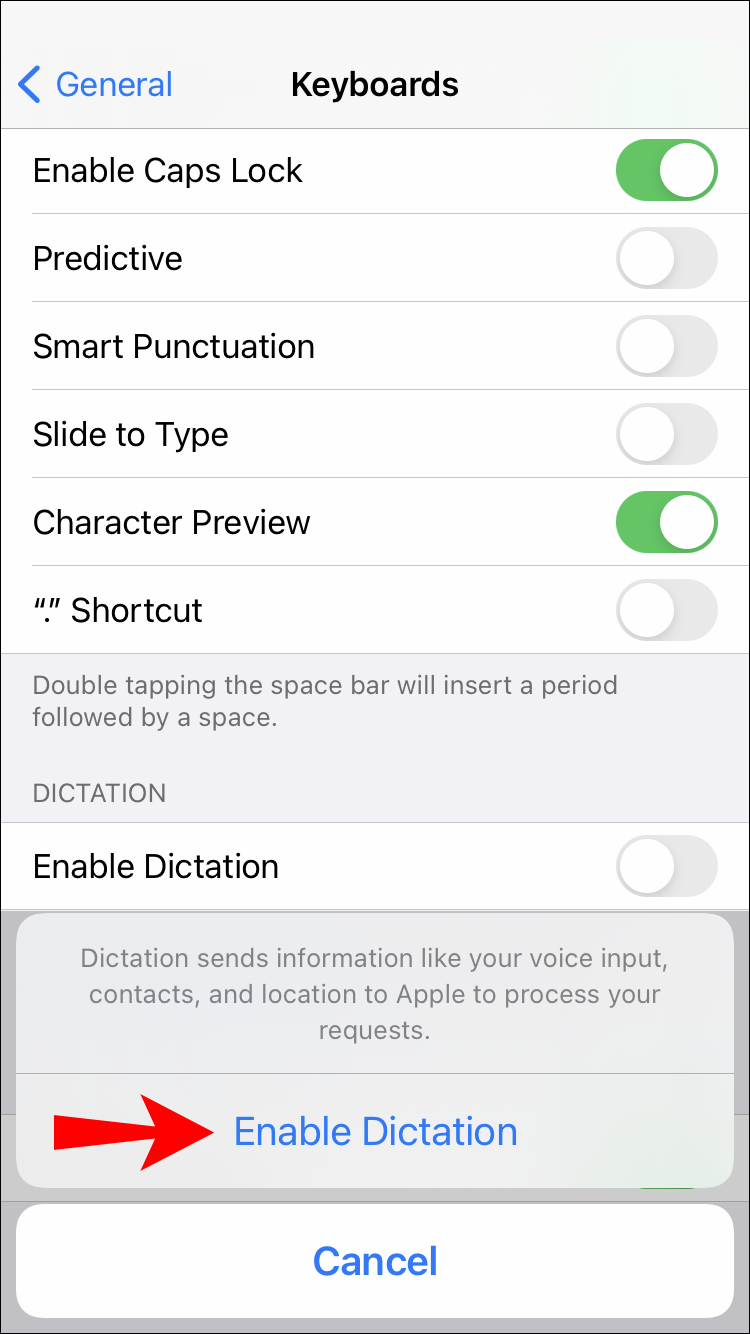The width and height of the screenshot is (750, 1334).
Task: Confirm Enable Dictation in the dialog
Action: click(375, 1131)
